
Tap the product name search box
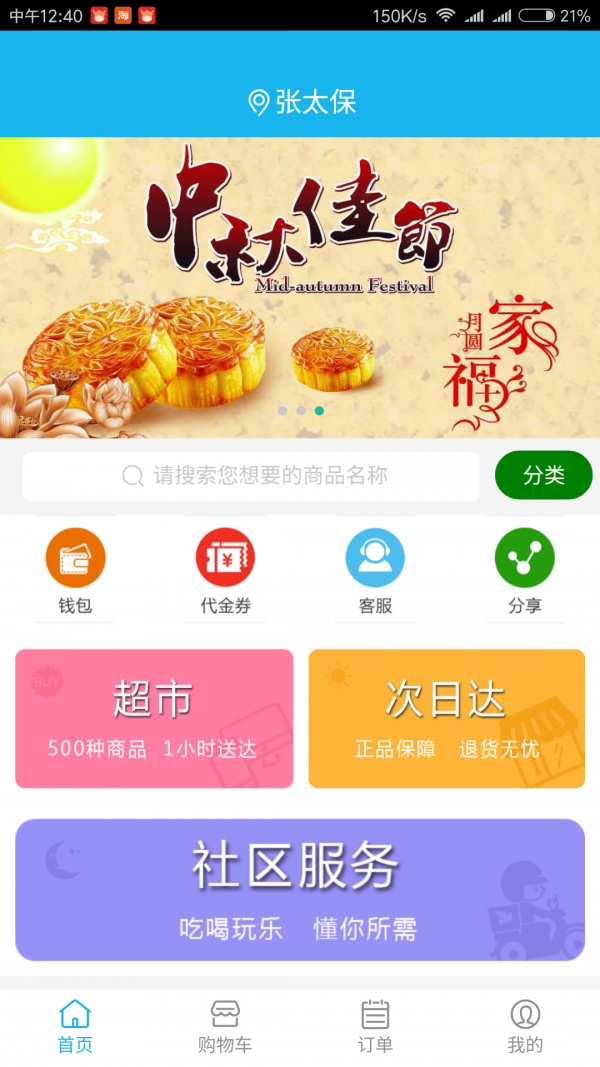click(x=251, y=476)
